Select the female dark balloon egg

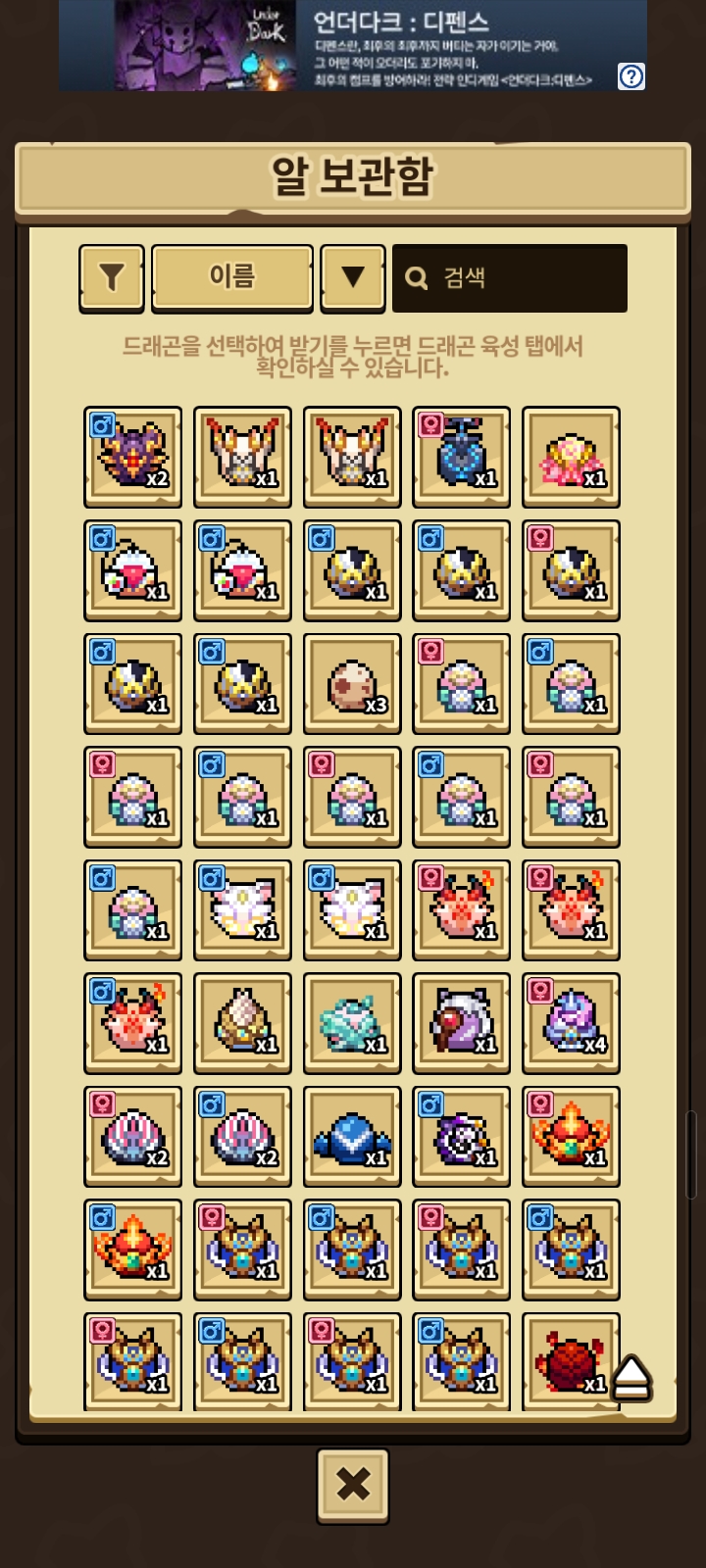click(x=461, y=457)
